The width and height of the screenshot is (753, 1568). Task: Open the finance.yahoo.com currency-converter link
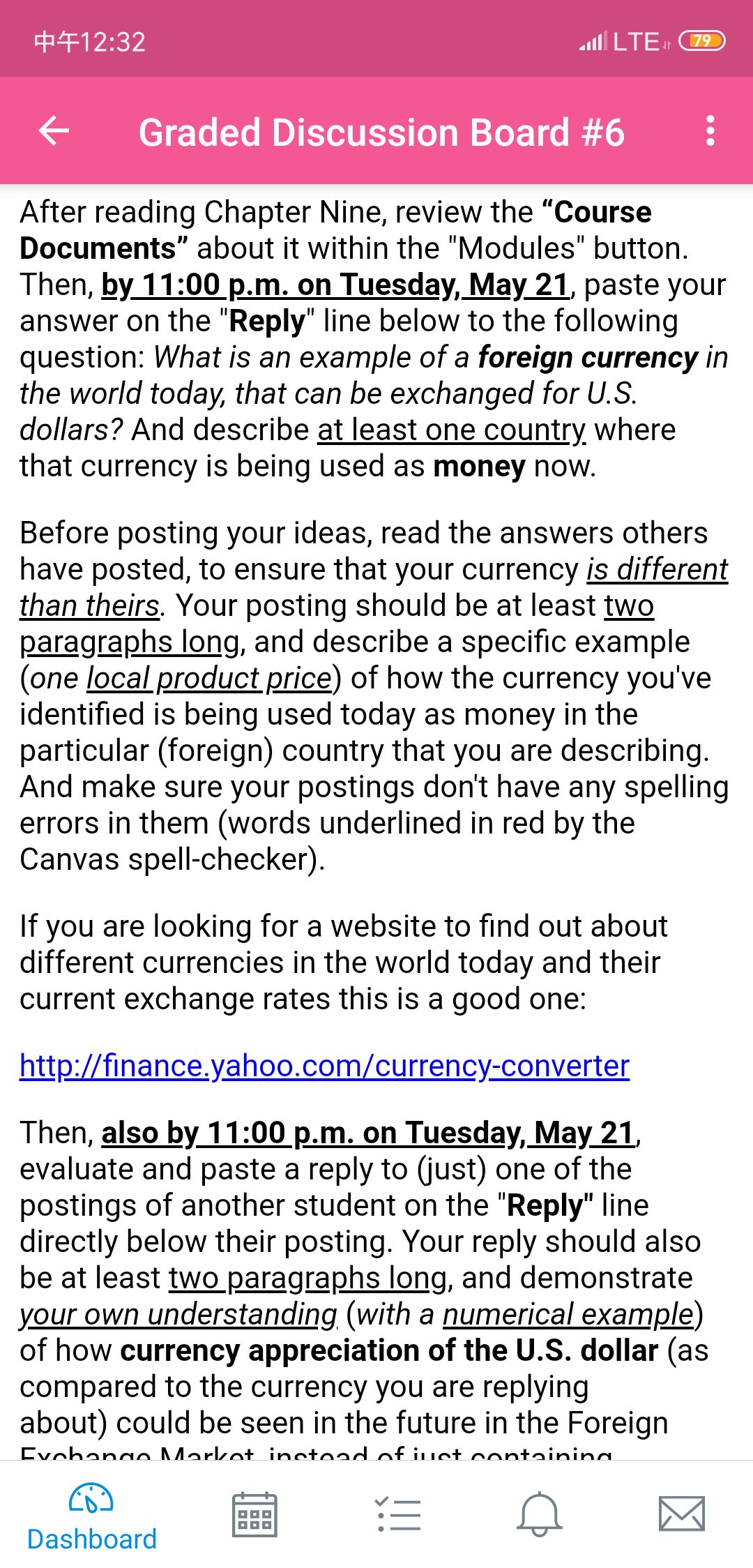click(x=324, y=1066)
